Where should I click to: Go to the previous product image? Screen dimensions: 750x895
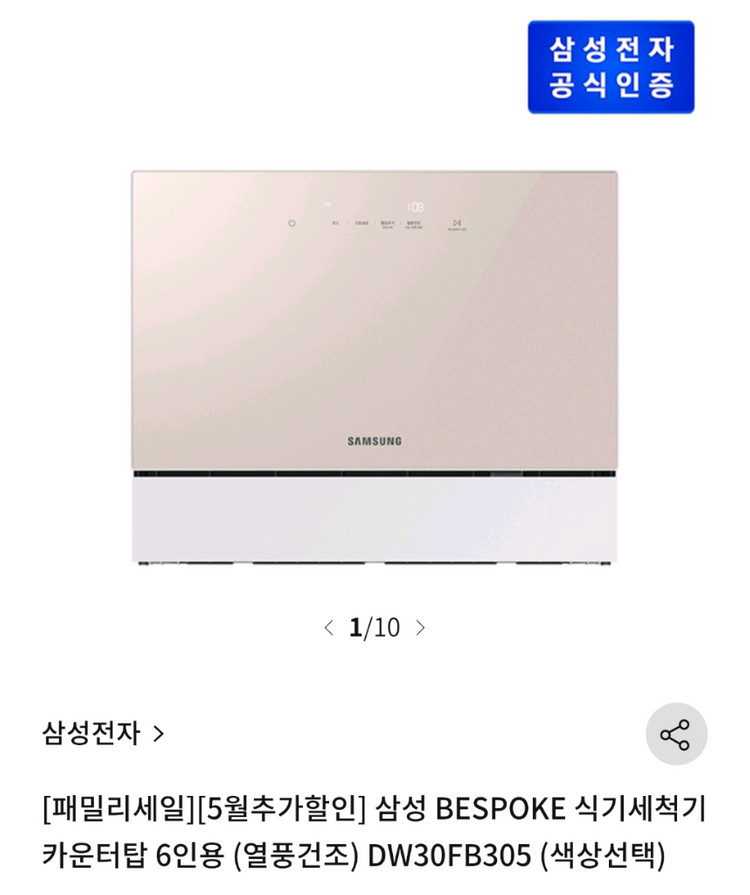328,628
